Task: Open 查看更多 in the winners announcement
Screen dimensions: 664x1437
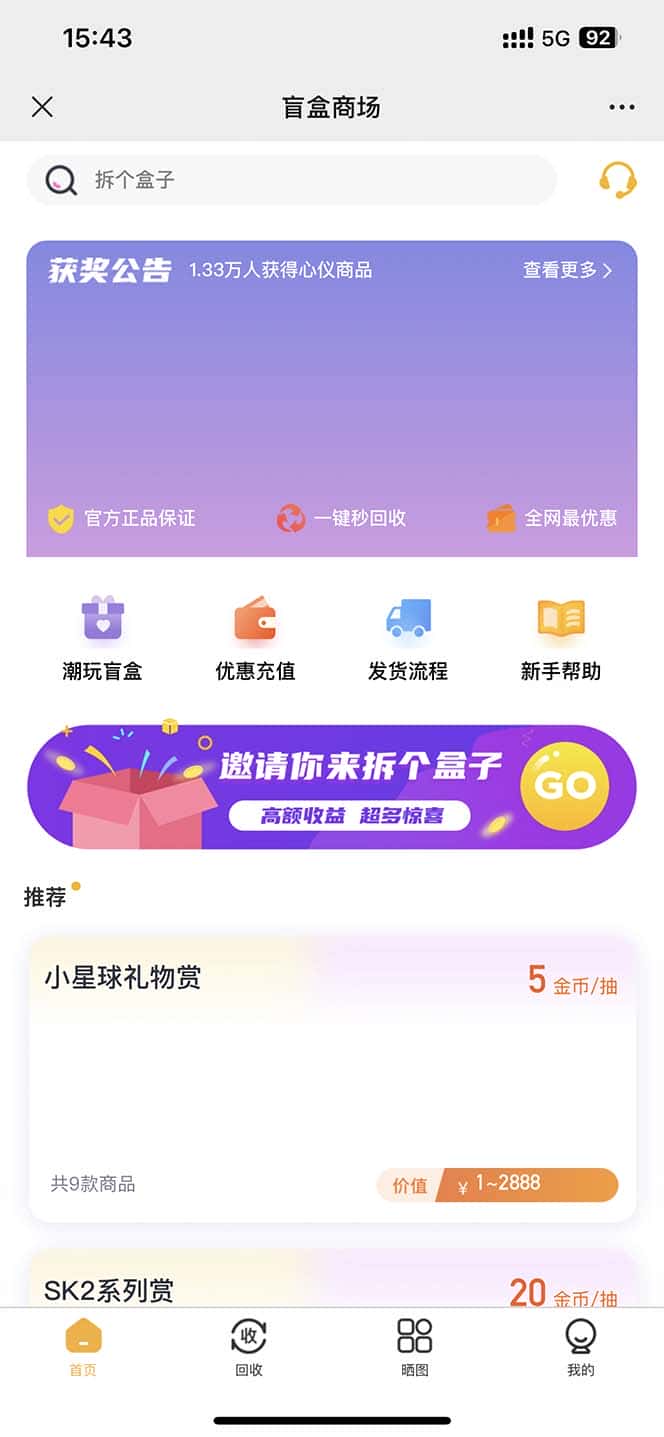Action: point(567,270)
